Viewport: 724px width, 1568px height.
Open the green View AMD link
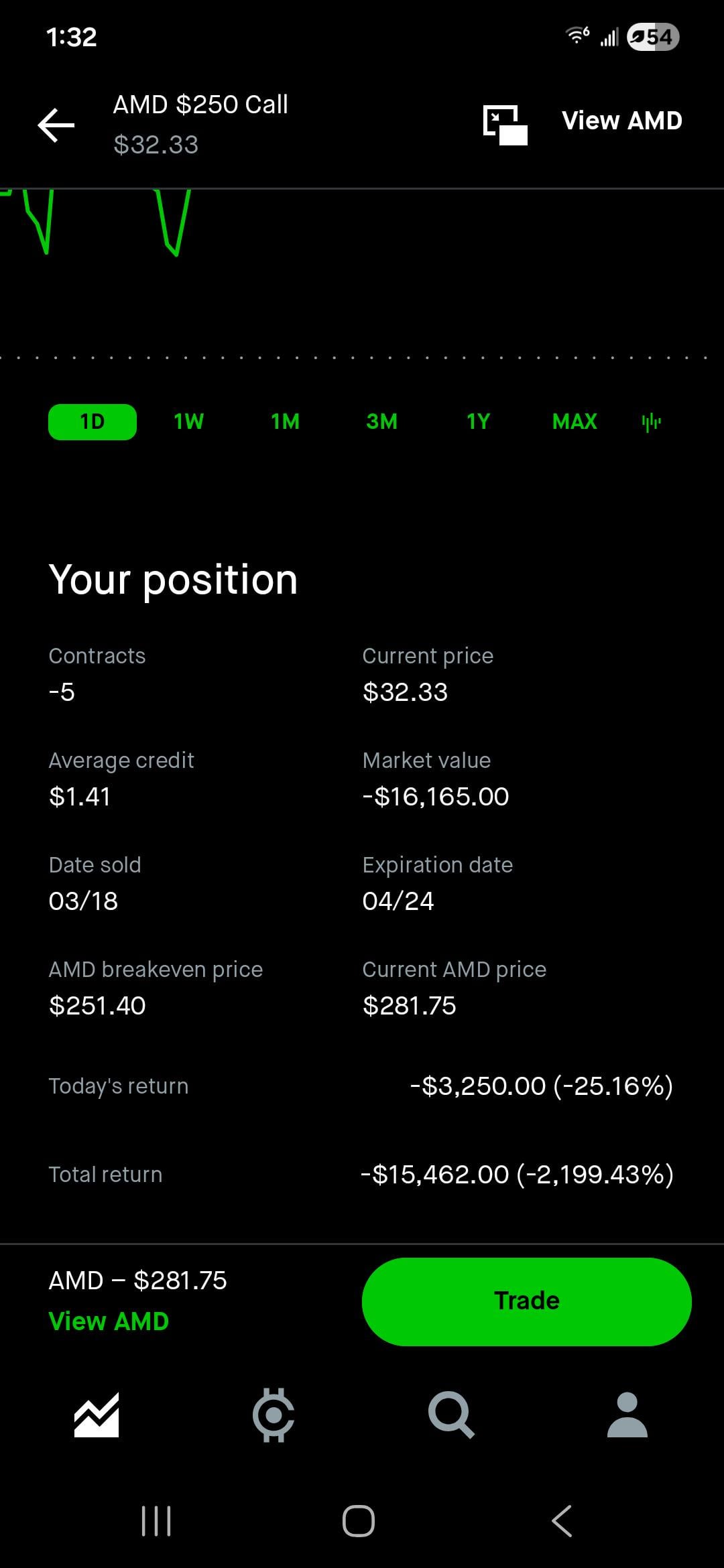click(109, 1321)
